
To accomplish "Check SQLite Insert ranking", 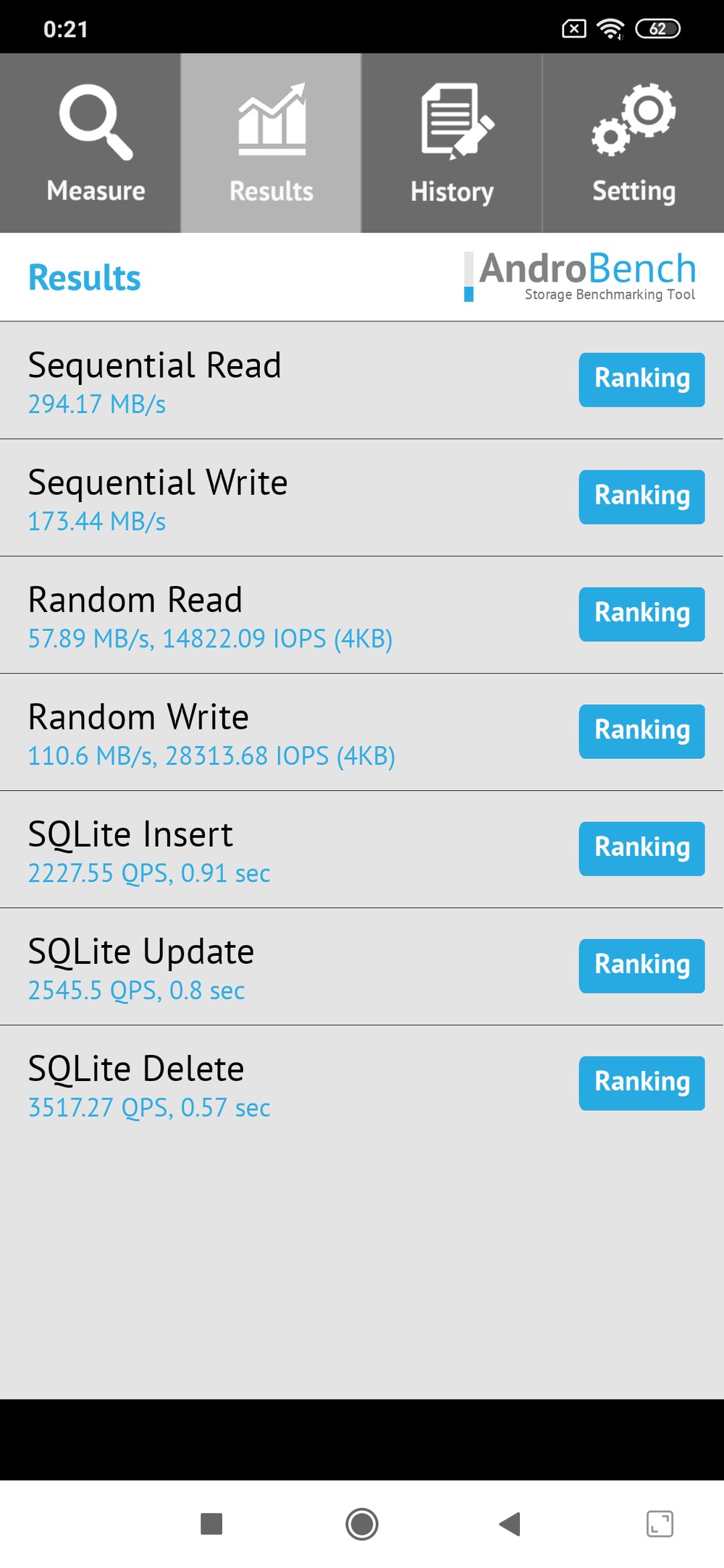I will click(x=641, y=848).
